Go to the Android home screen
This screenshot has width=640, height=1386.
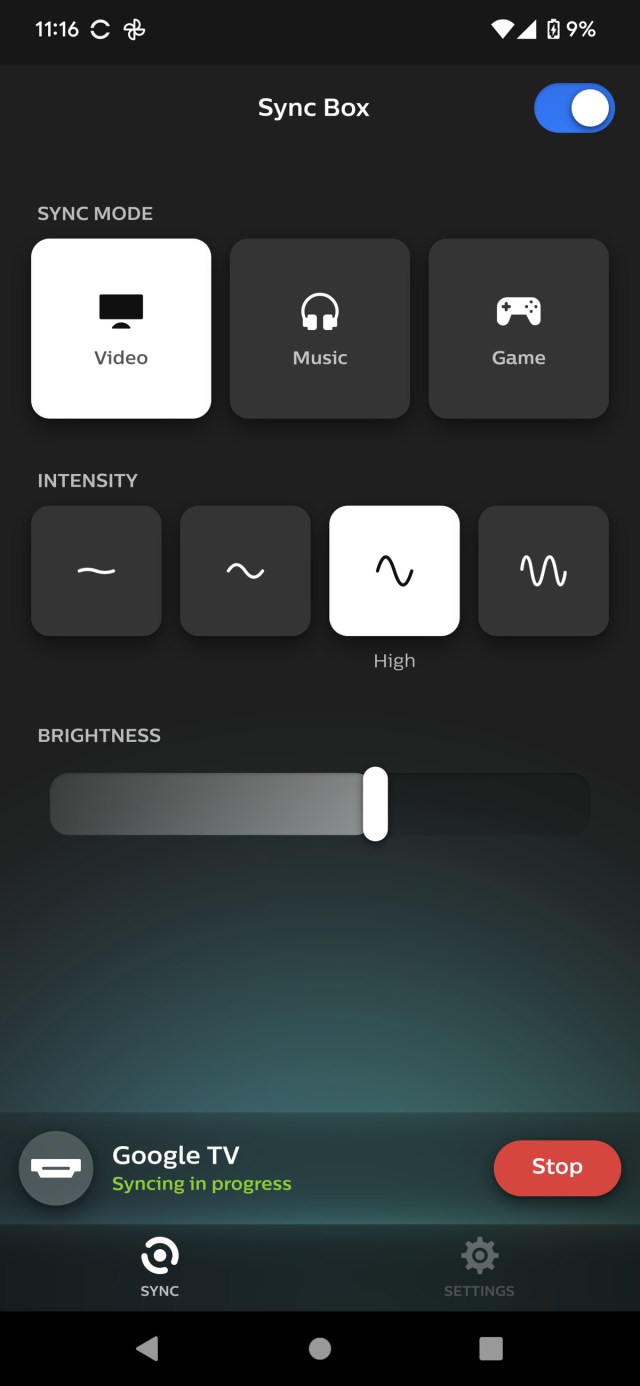tap(320, 1349)
